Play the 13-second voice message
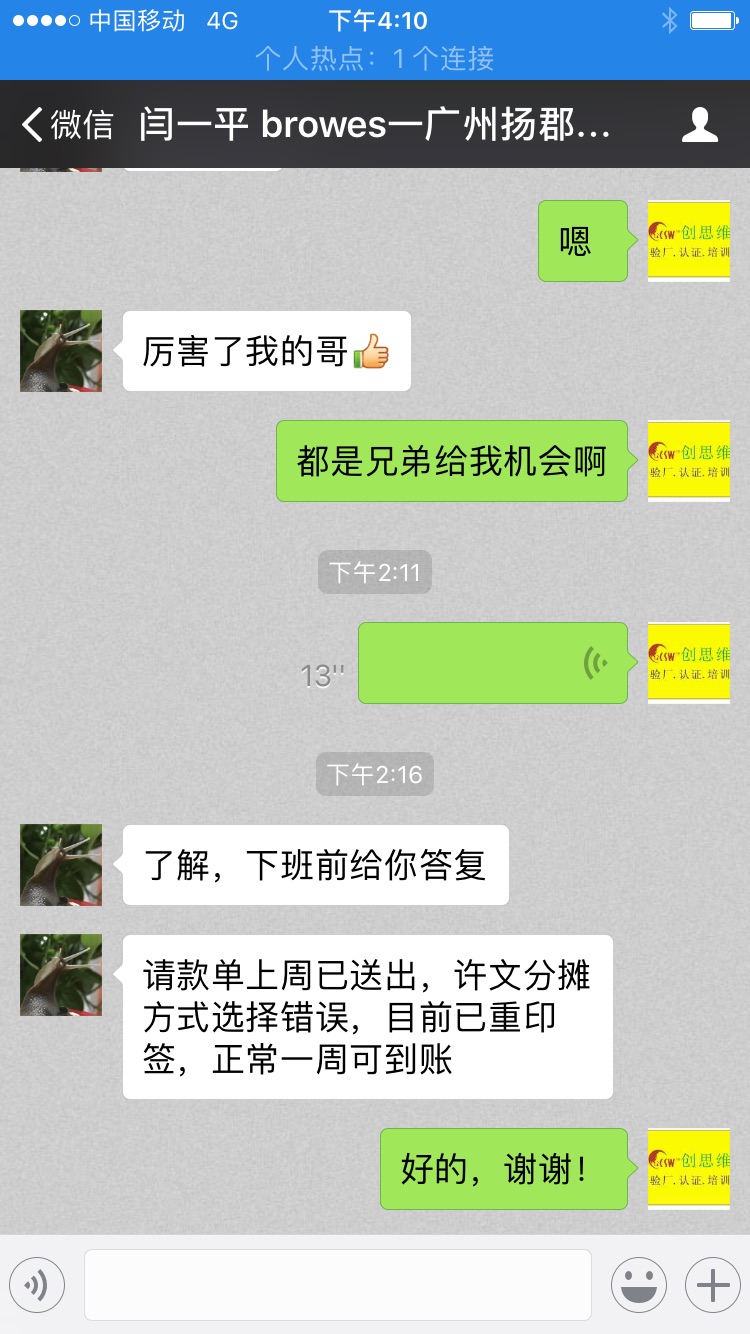The width and height of the screenshot is (750, 1334). 492,663
